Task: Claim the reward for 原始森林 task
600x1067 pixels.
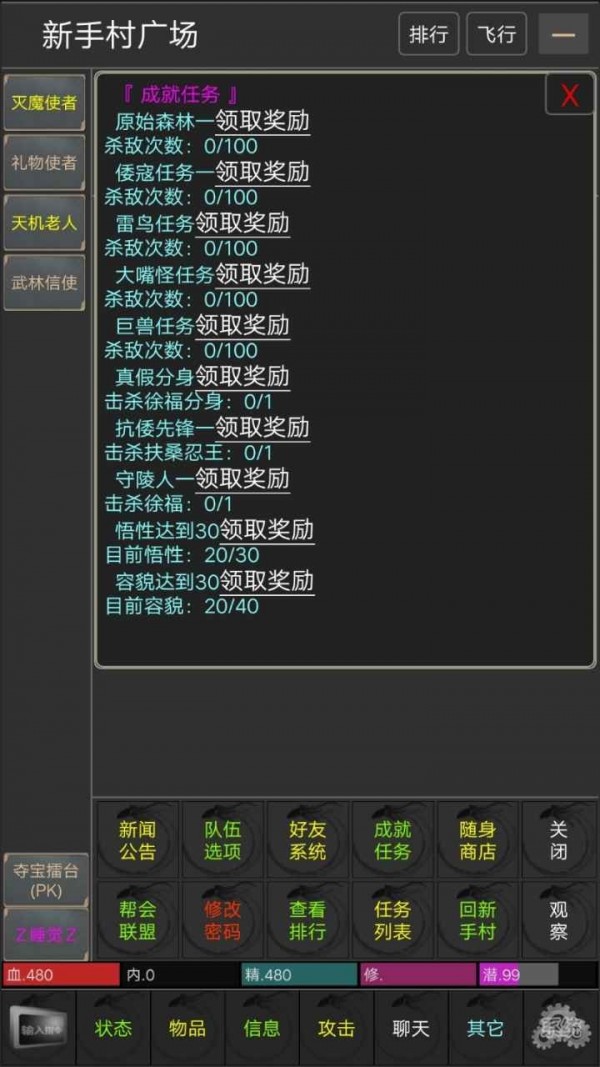Action: point(263,121)
